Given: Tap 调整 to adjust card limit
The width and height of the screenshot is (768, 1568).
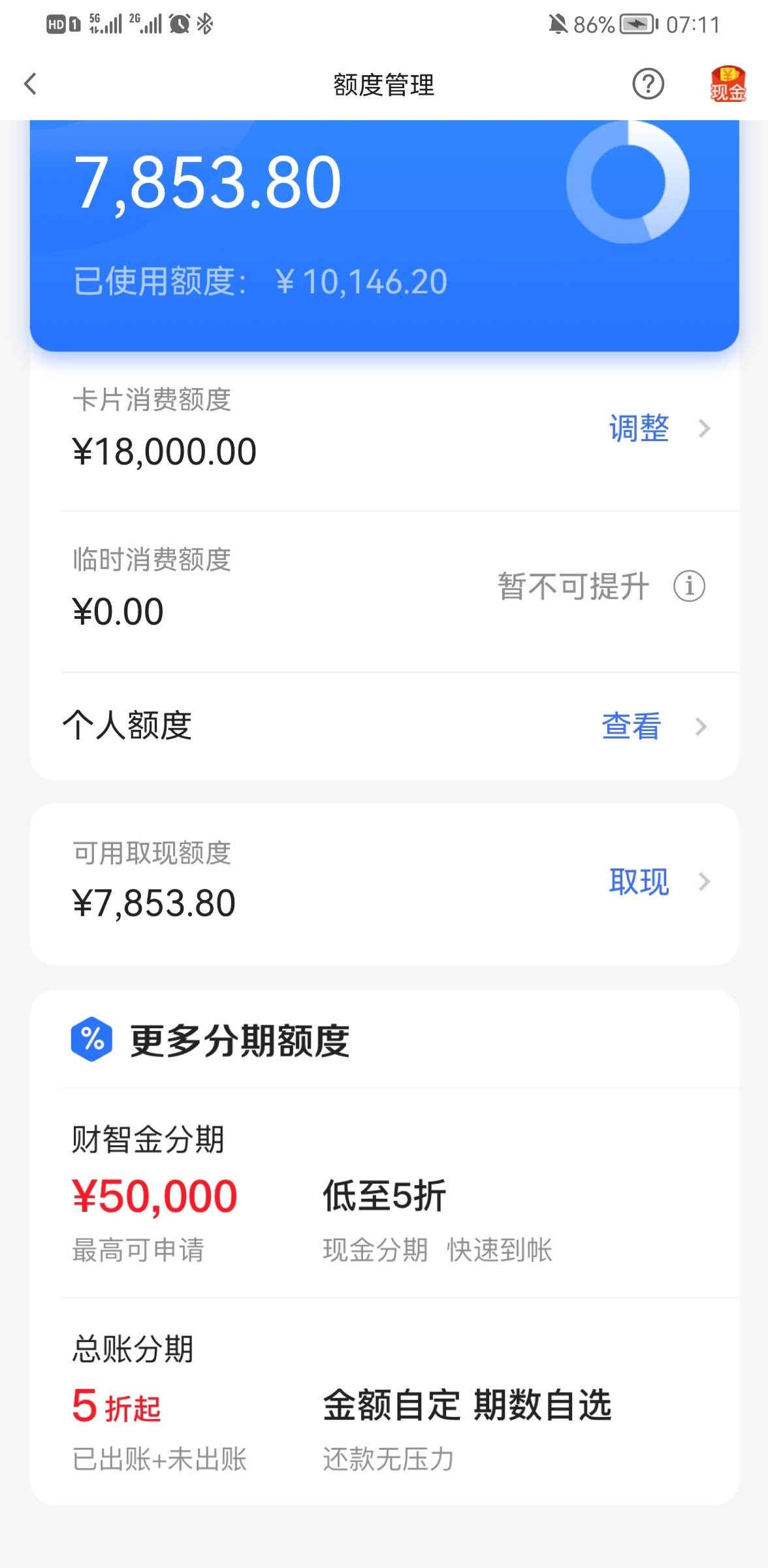Looking at the screenshot, I should (658, 429).
